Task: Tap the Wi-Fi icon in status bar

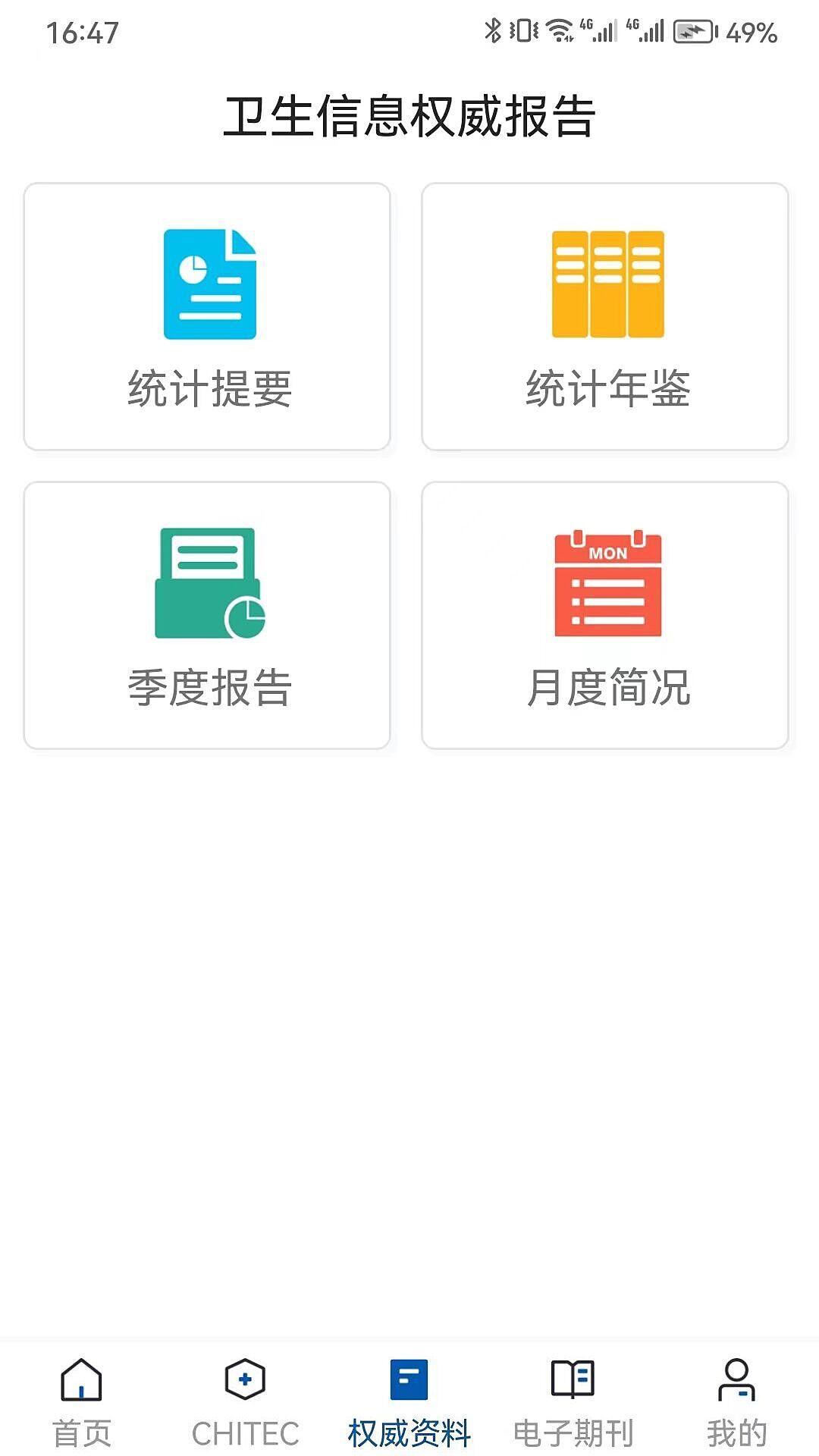Action: (559, 30)
